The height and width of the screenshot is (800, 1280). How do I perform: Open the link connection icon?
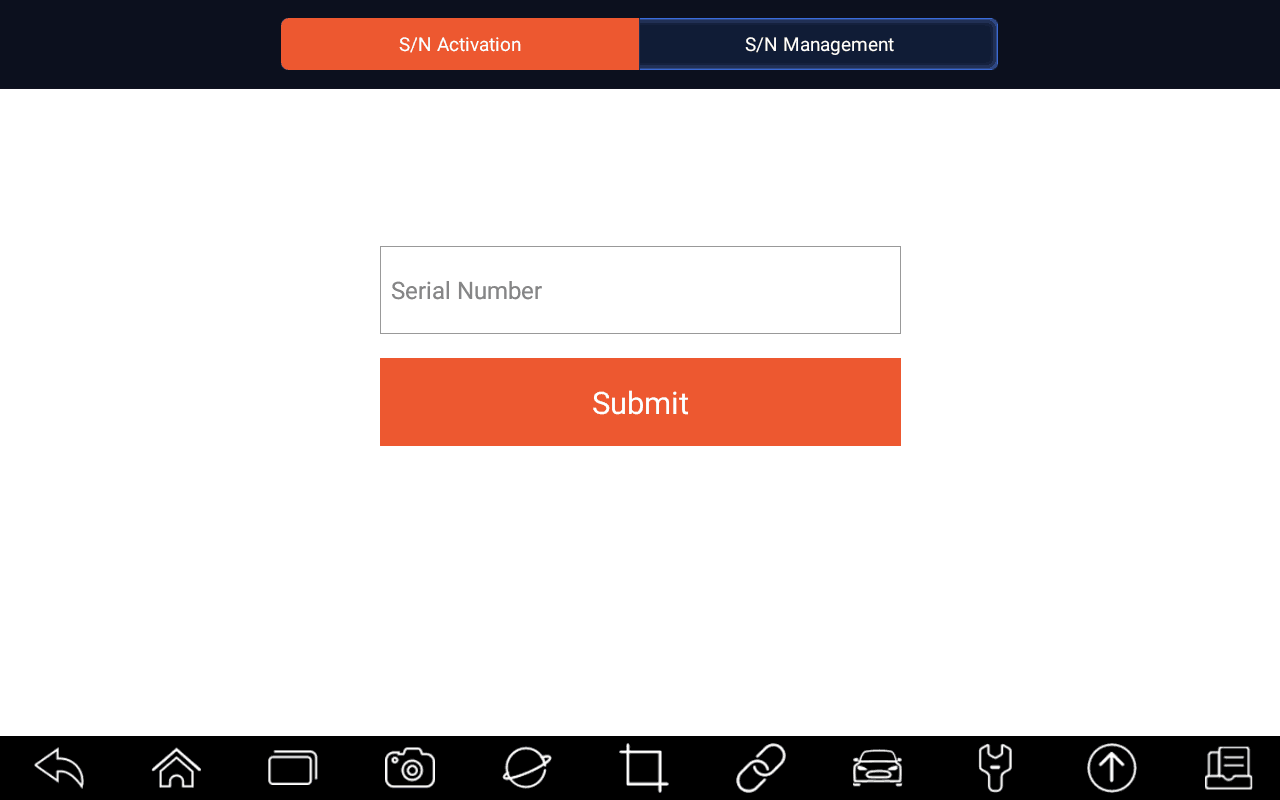(x=761, y=768)
